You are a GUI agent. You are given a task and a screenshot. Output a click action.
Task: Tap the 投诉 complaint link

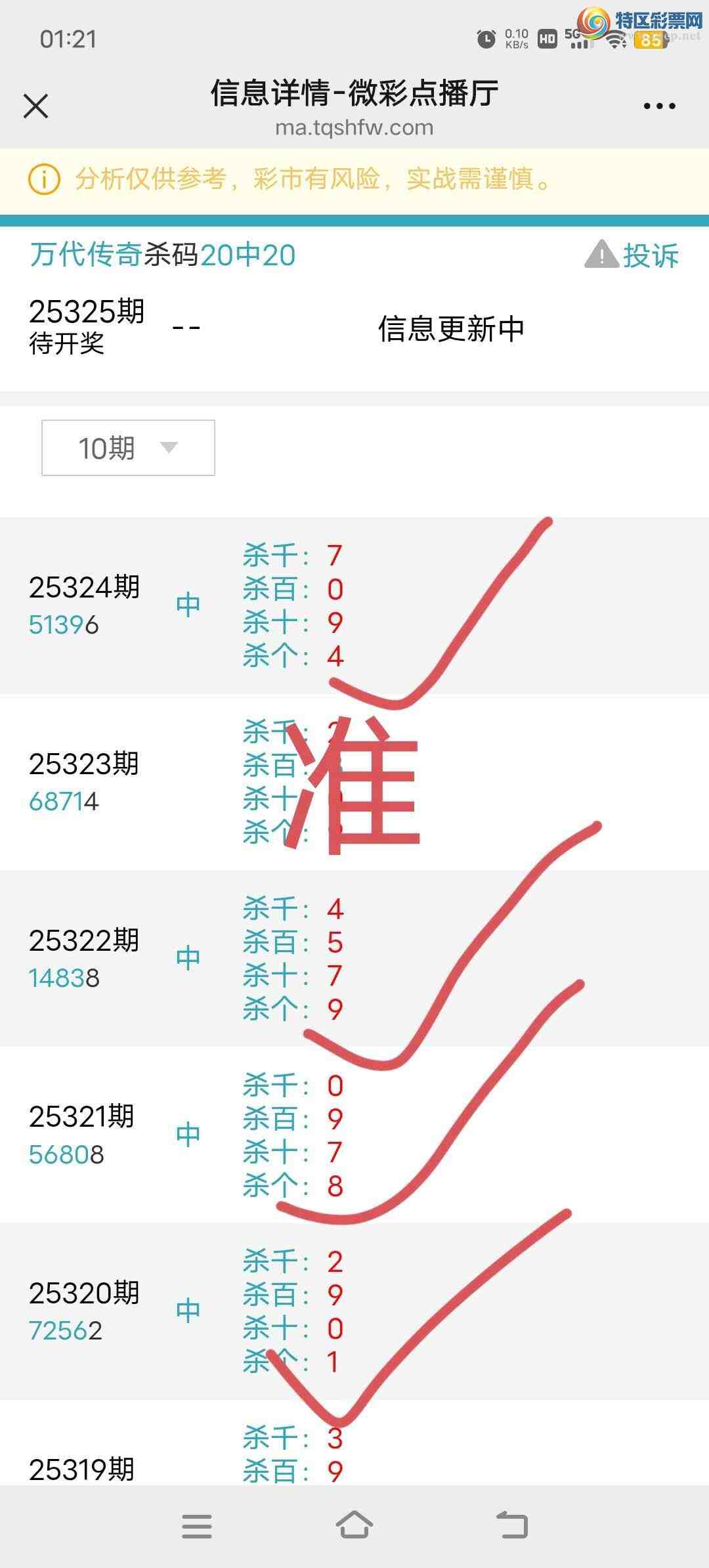click(632, 255)
